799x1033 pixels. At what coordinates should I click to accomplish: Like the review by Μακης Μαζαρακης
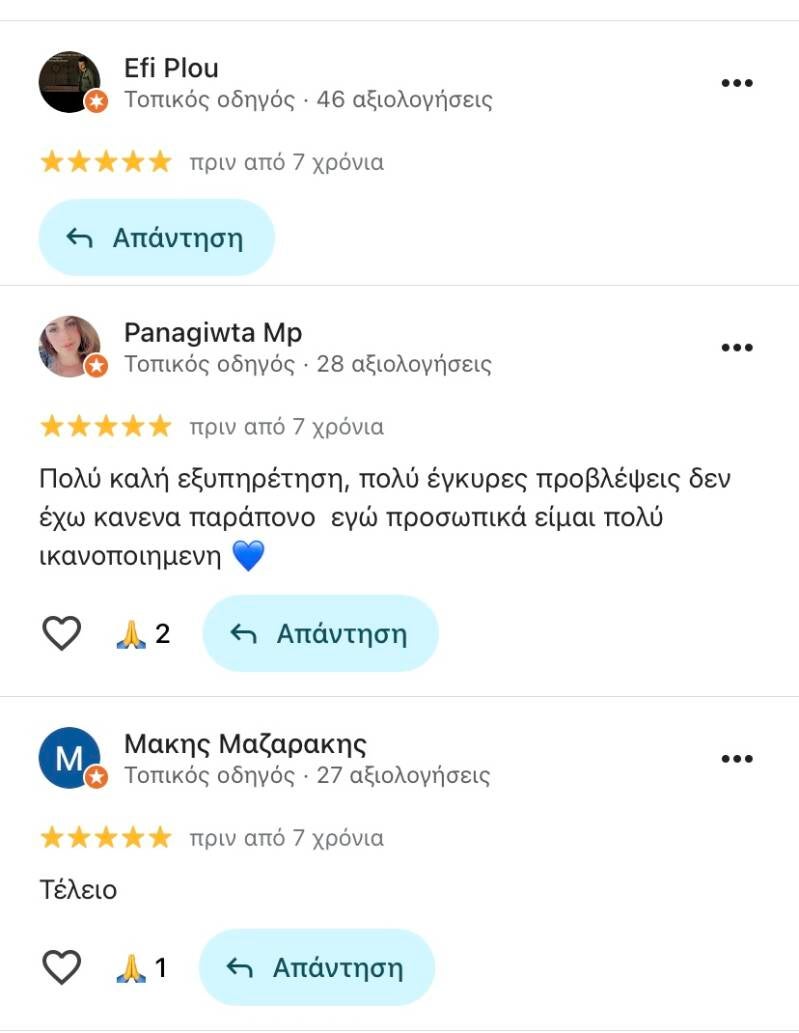pos(61,967)
